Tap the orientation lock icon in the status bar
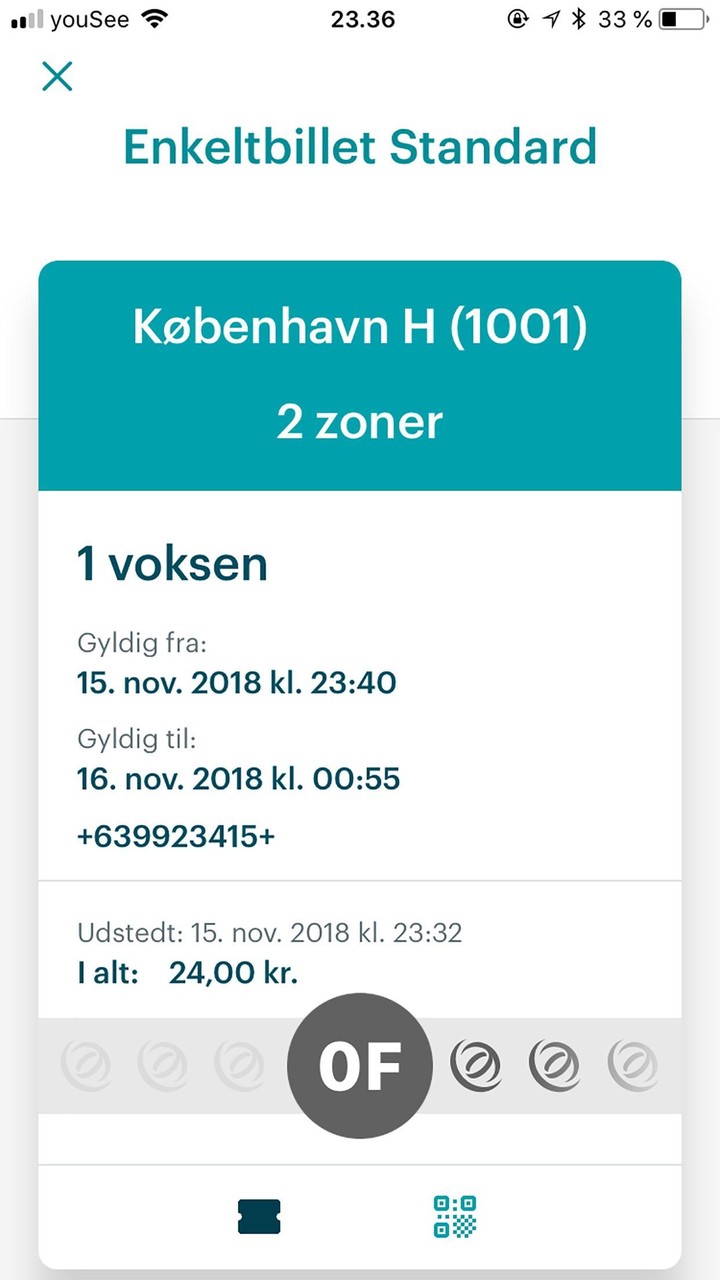720x1280 pixels. pos(515,17)
